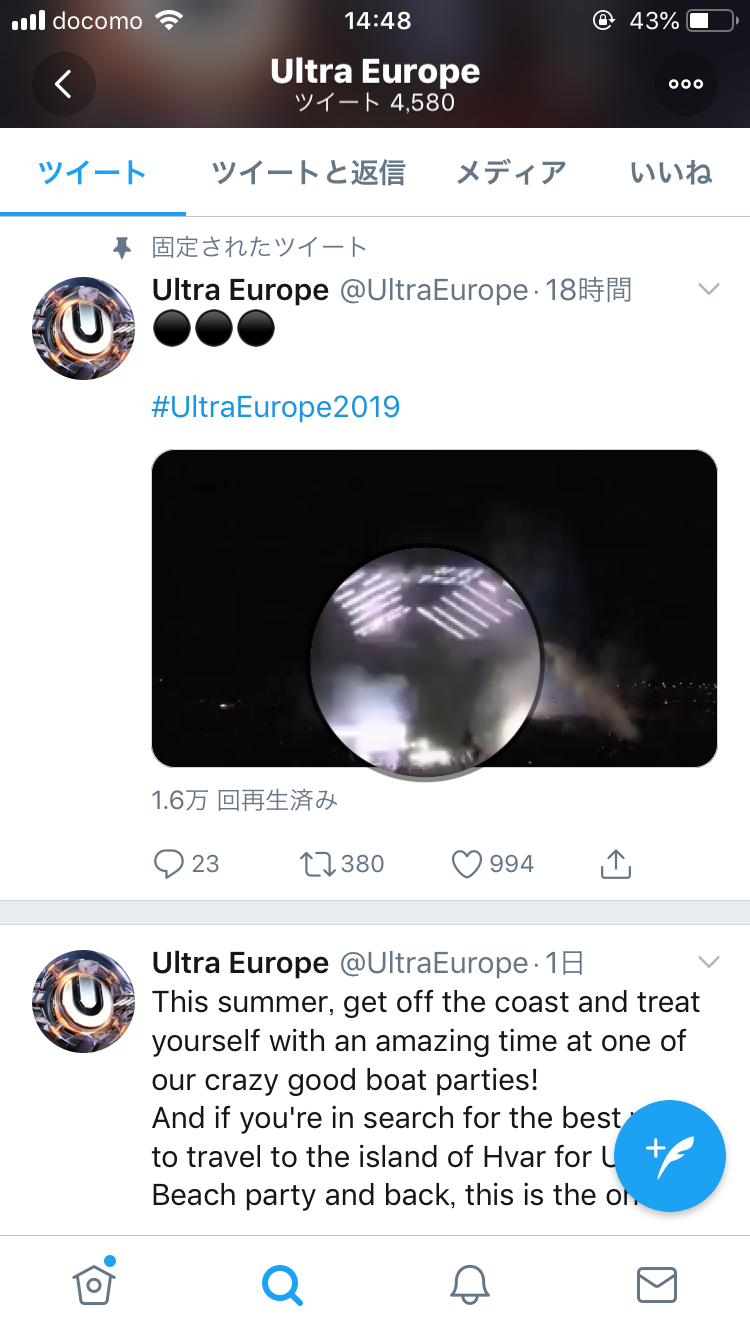
Task: Switch to the ツイートと返信 tab
Action: (308, 172)
